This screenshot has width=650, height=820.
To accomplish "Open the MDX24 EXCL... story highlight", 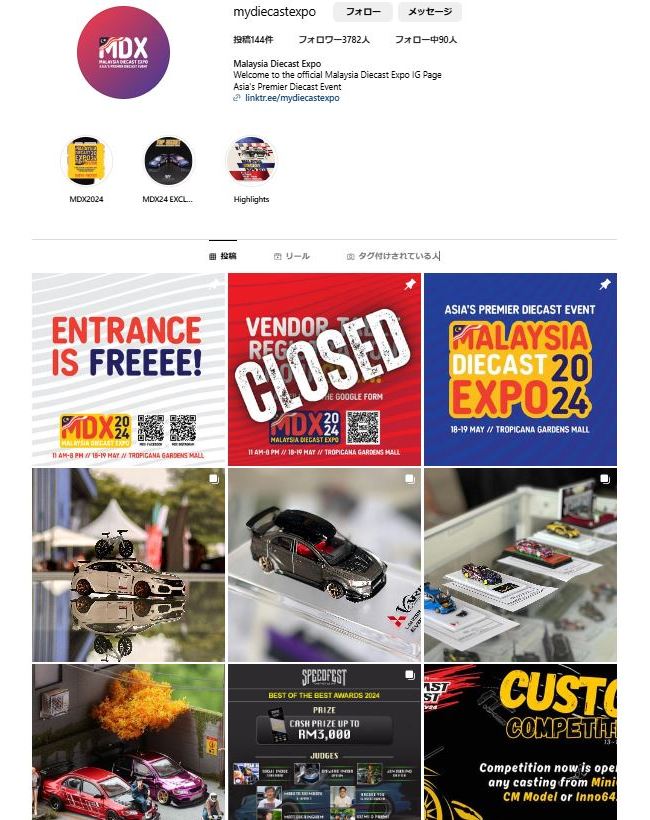I will click(168, 161).
